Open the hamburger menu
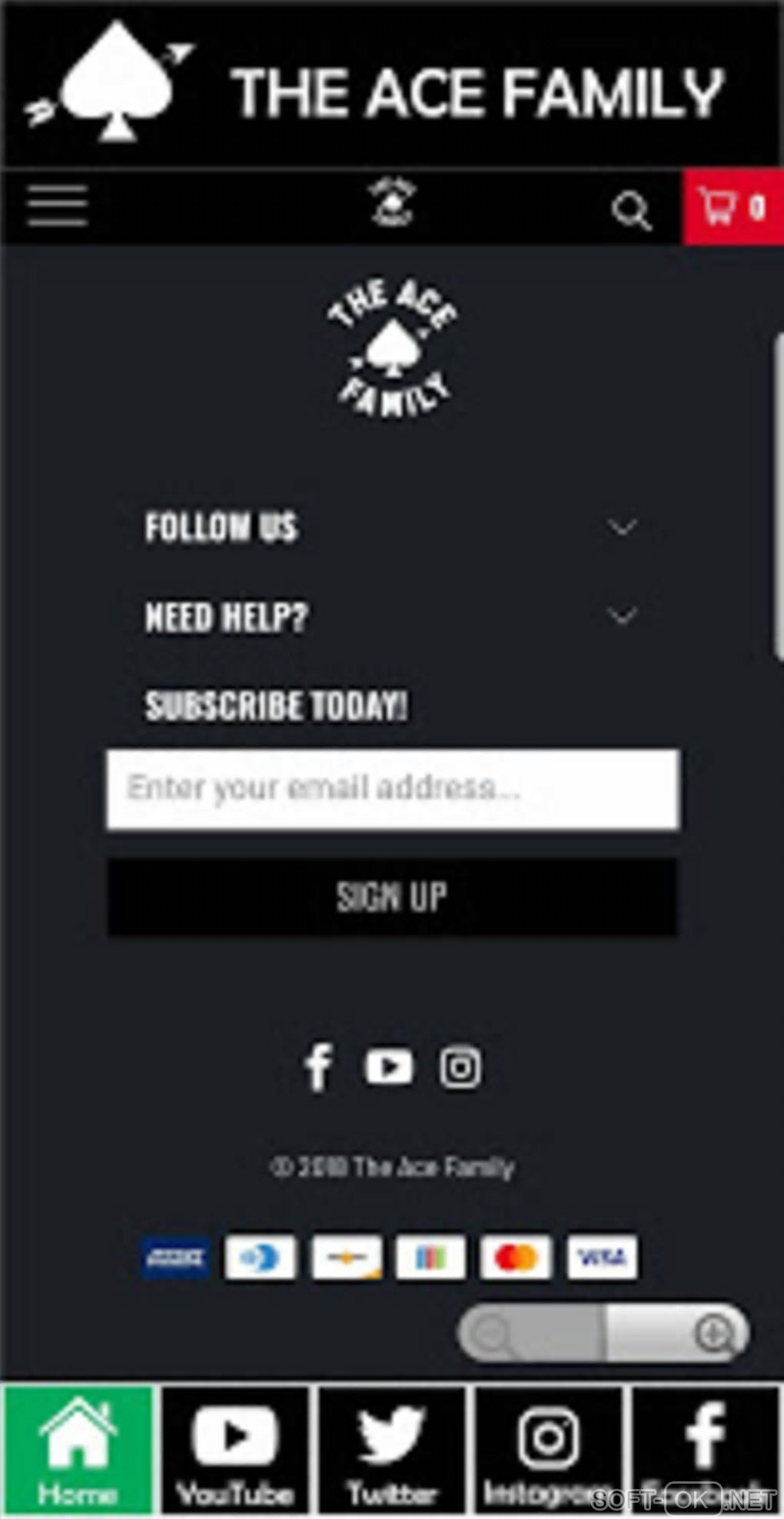Image resolution: width=784 pixels, height=1519 pixels. [x=58, y=206]
